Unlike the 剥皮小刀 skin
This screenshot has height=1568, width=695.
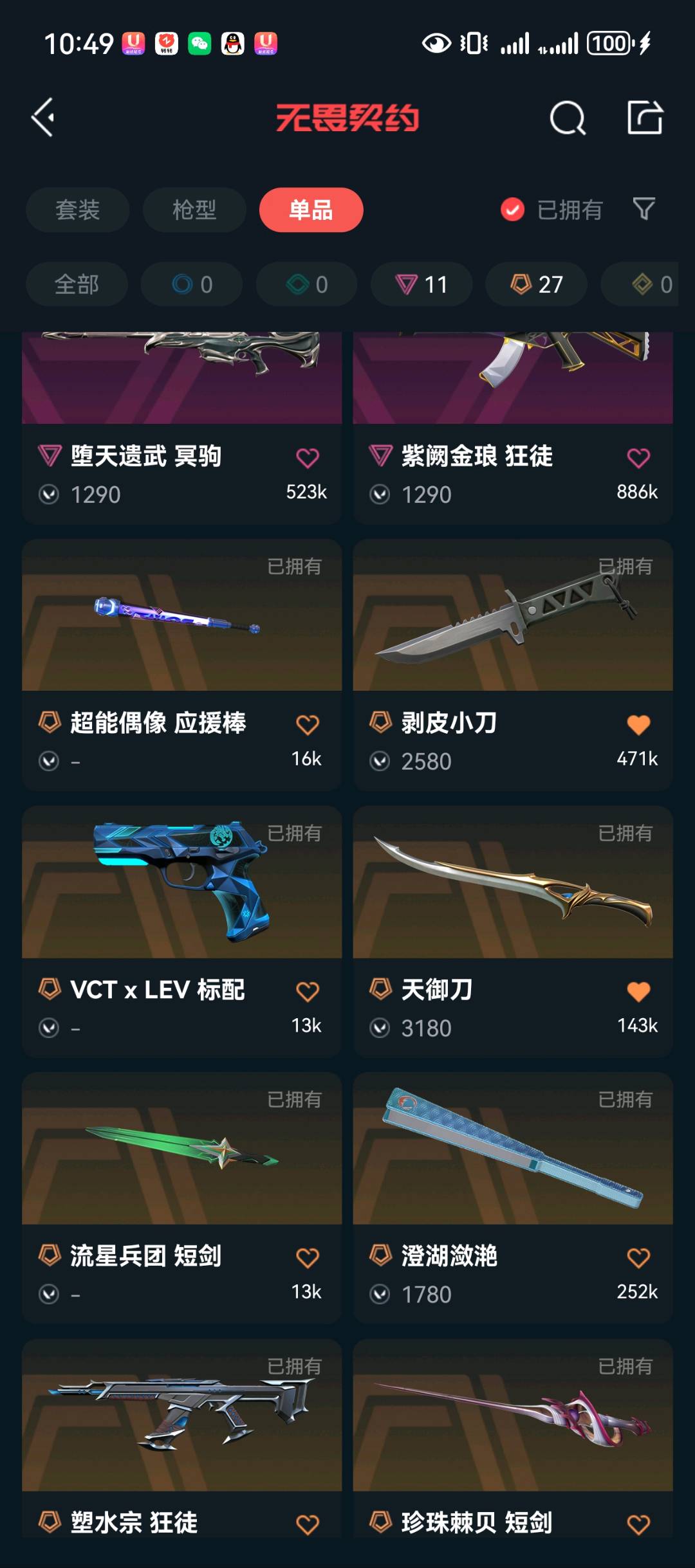pos(638,724)
